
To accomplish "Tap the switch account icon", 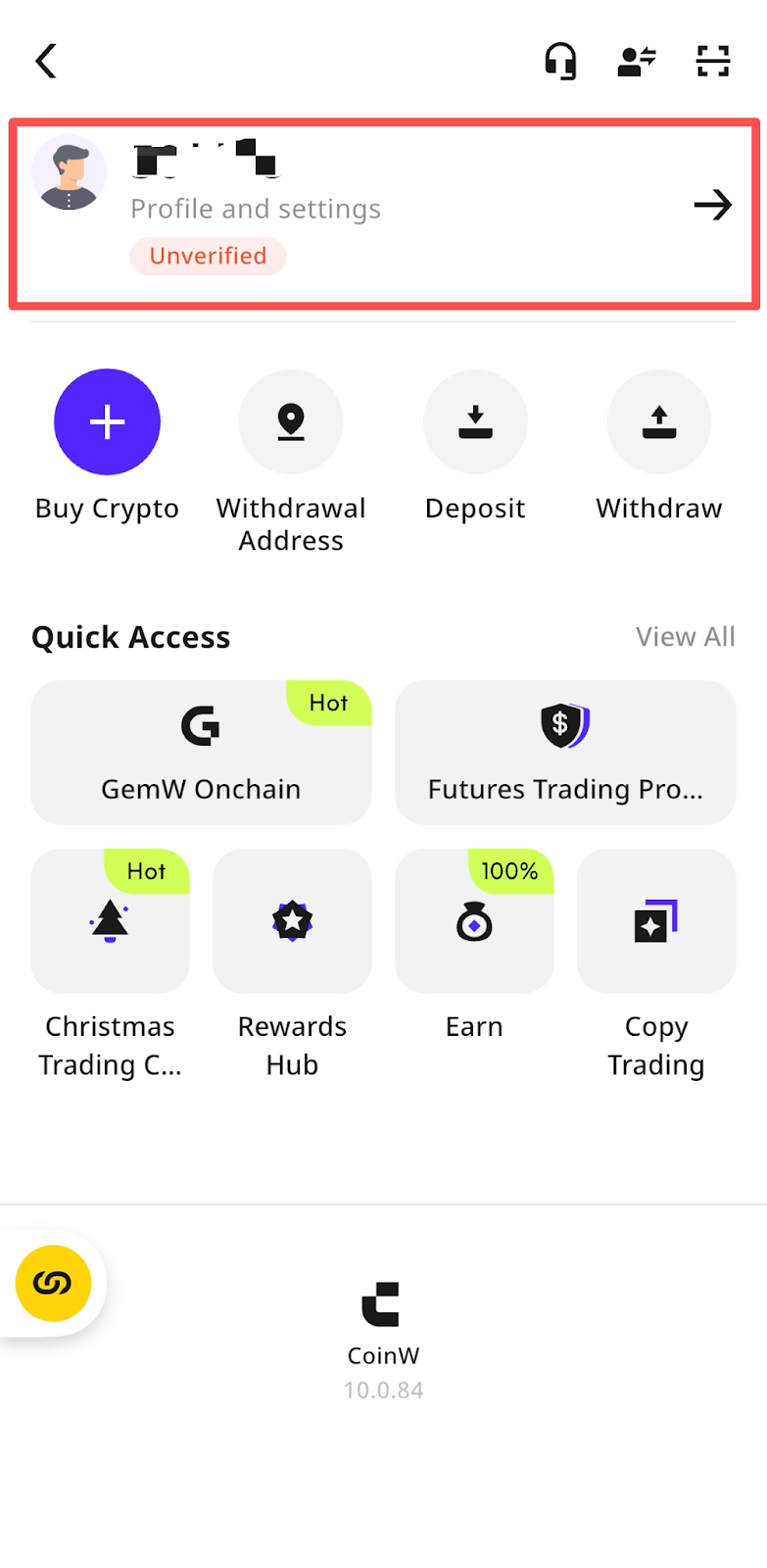I will pos(637,61).
